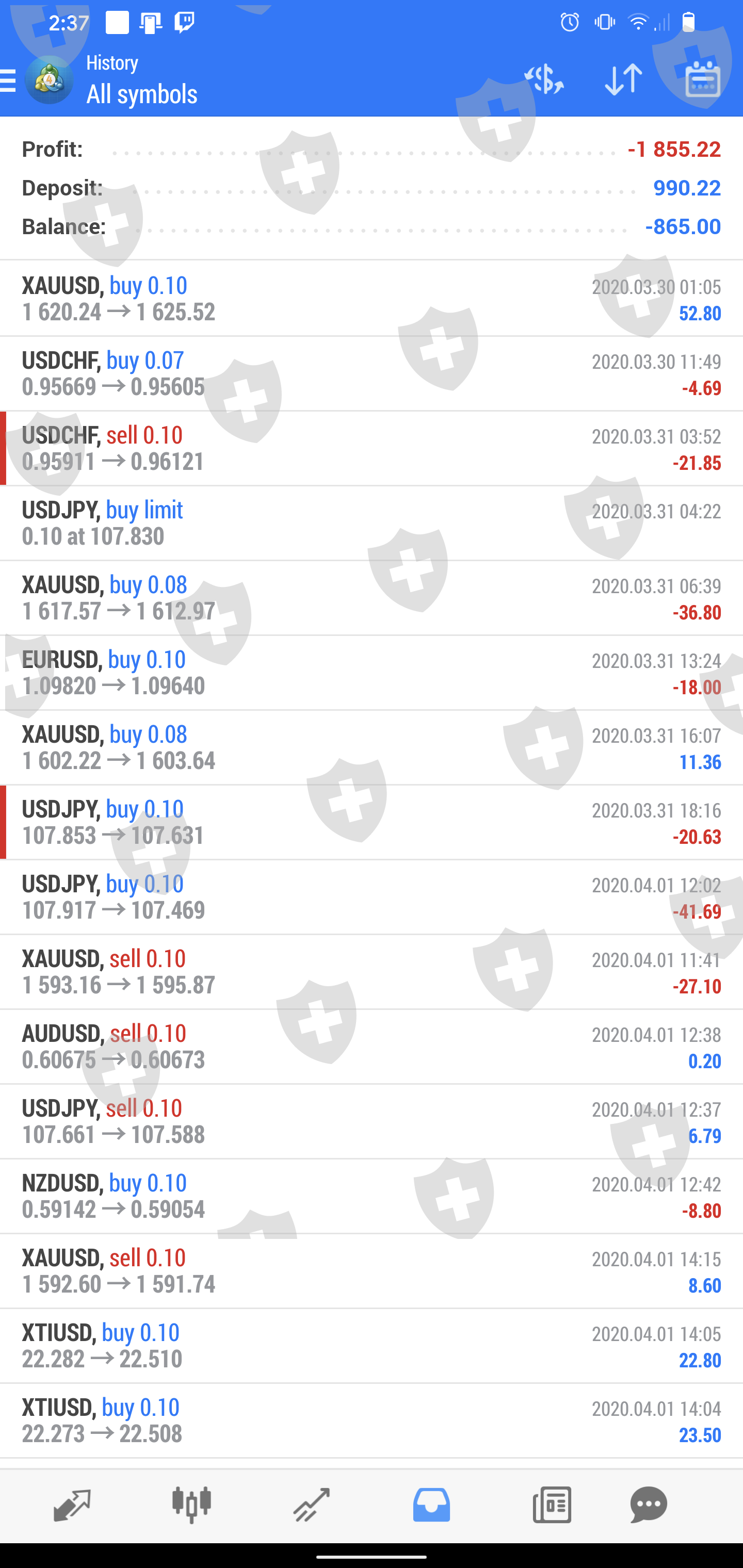Expand the AUDUSD sell 0.10 trade

click(372, 1047)
